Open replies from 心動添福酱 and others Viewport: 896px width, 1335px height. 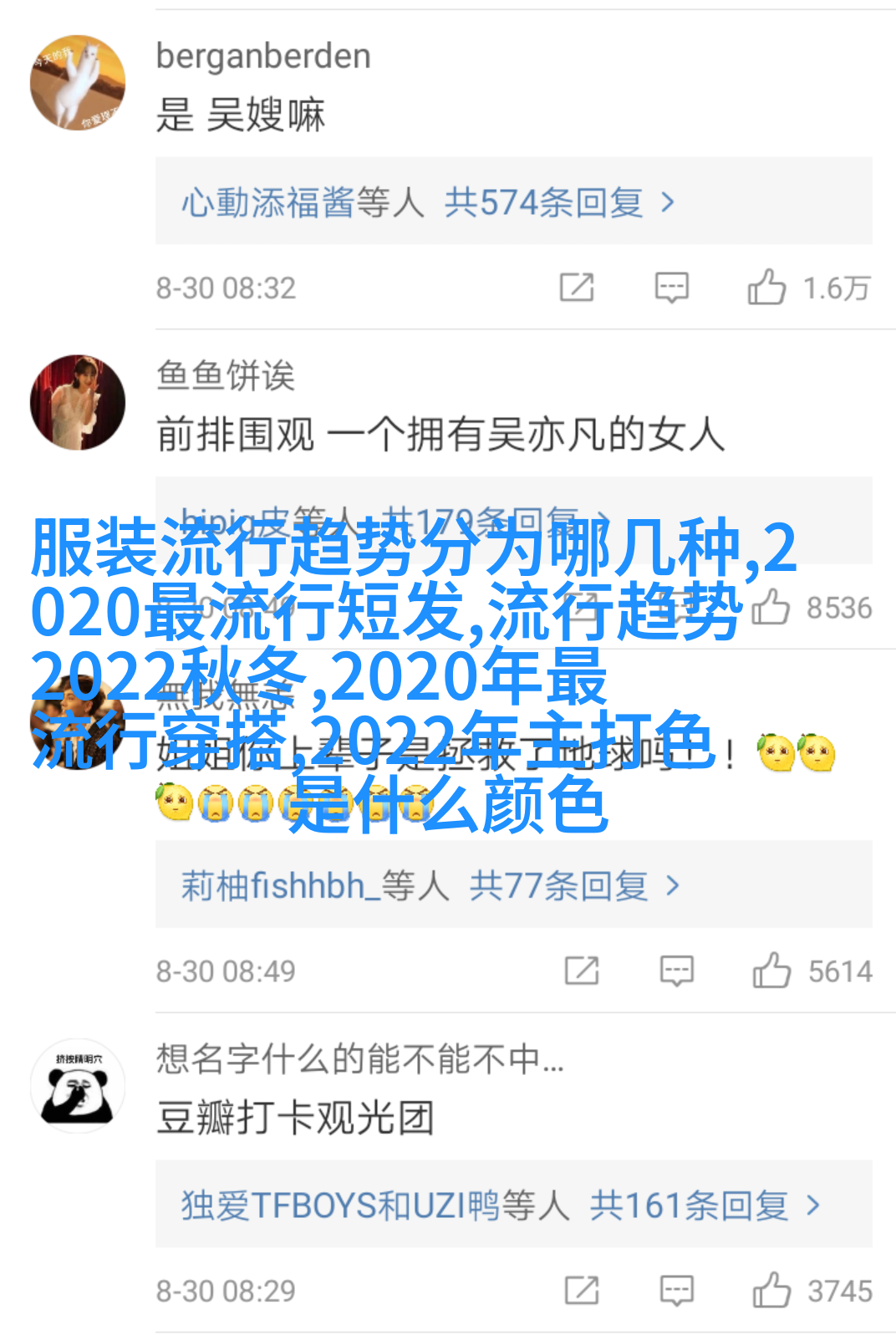click(428, 202)
